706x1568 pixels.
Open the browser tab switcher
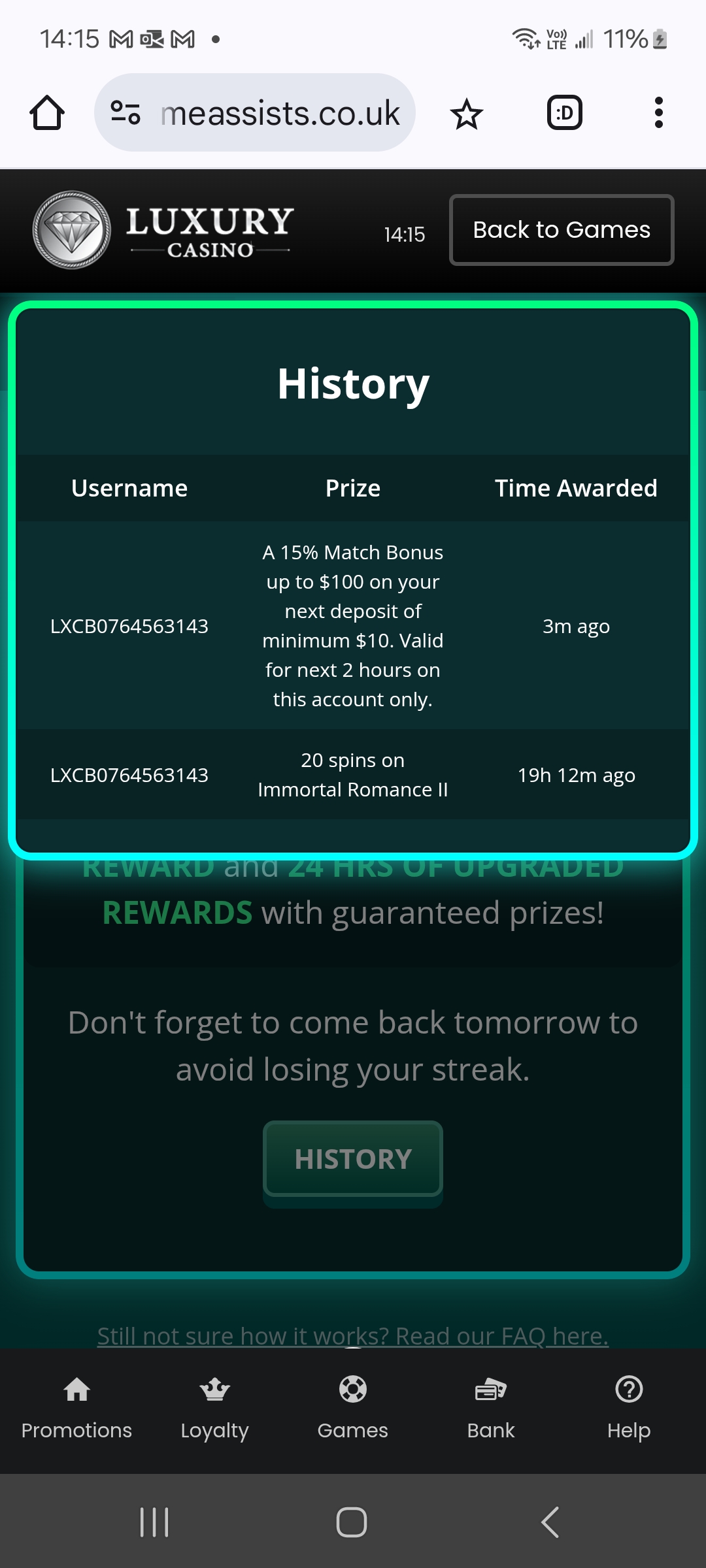click(564, 113)
